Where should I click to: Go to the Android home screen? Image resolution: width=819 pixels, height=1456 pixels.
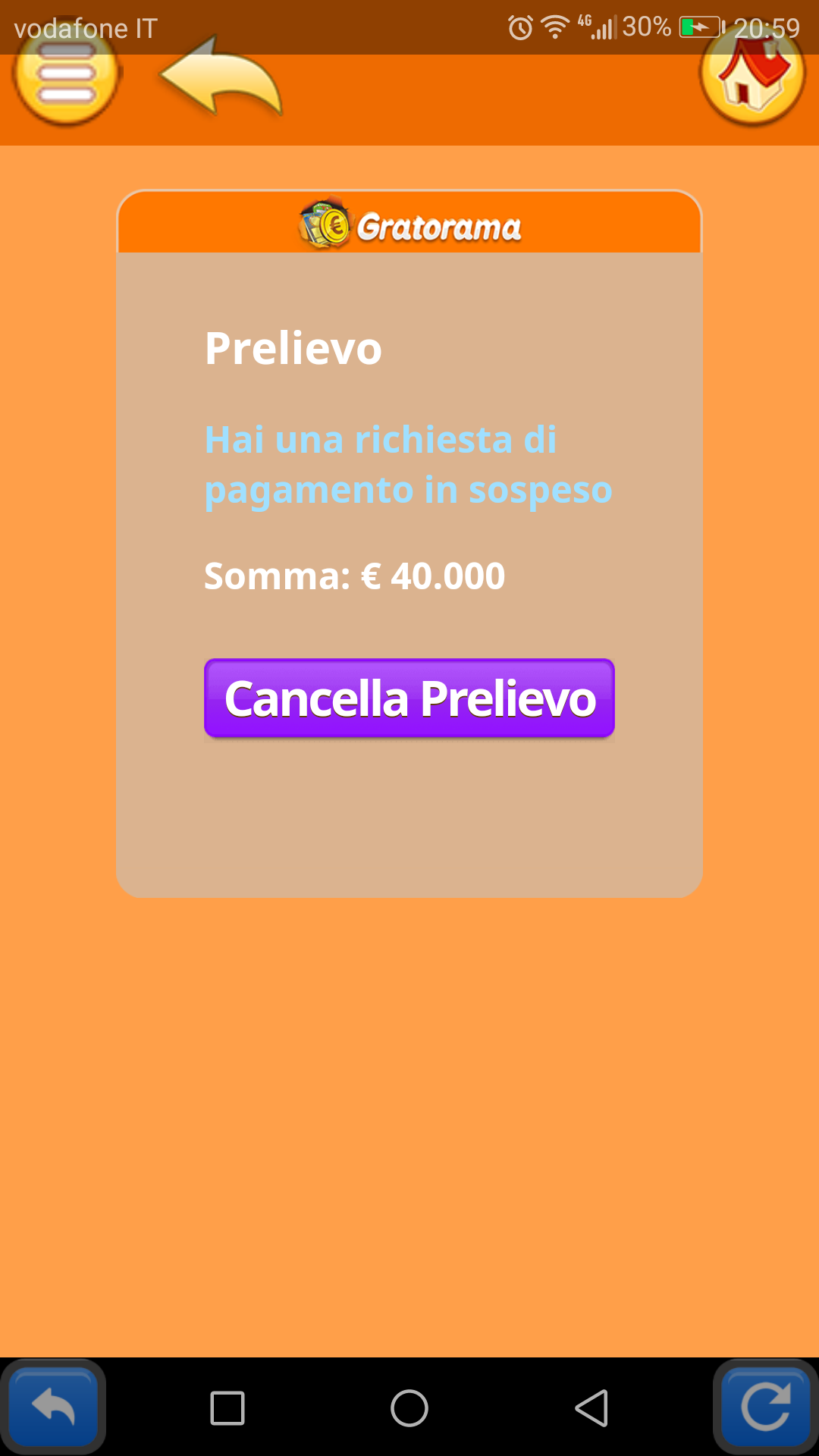(409, 1408)
